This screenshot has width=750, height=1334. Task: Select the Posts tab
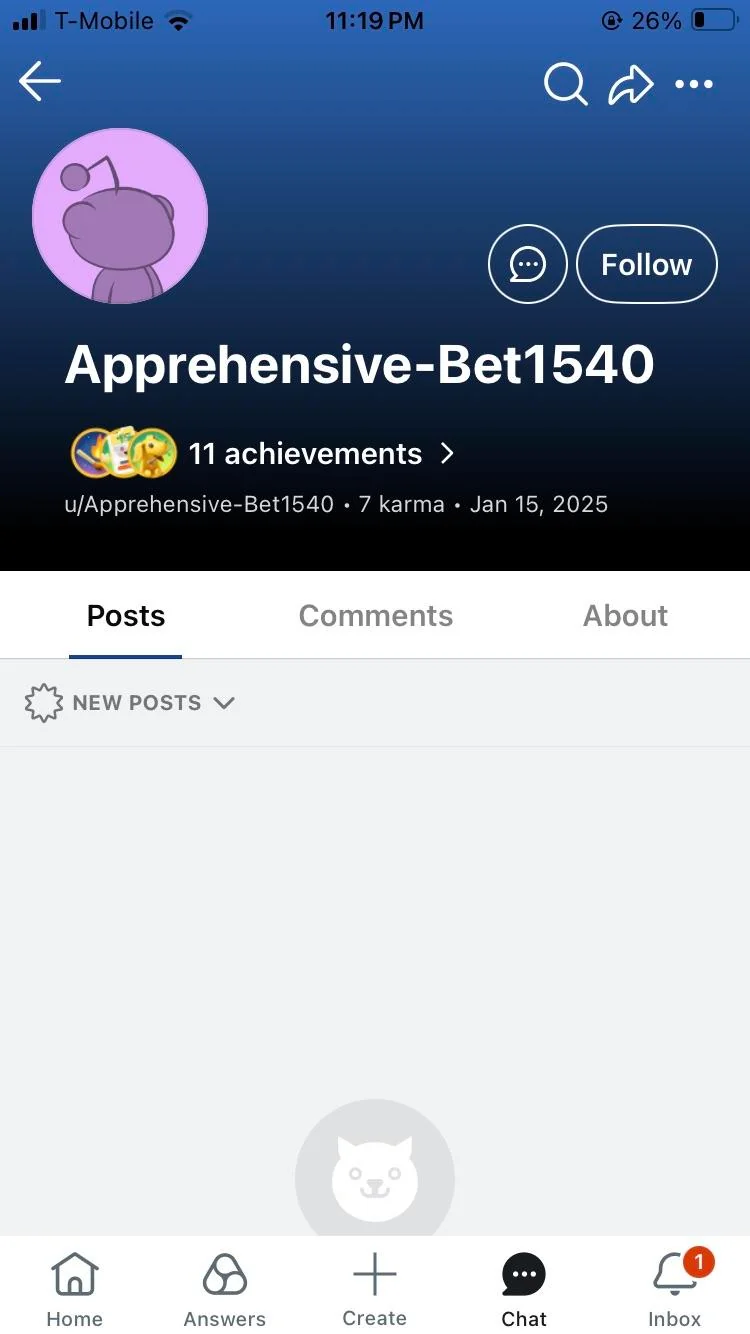point(126,616)
